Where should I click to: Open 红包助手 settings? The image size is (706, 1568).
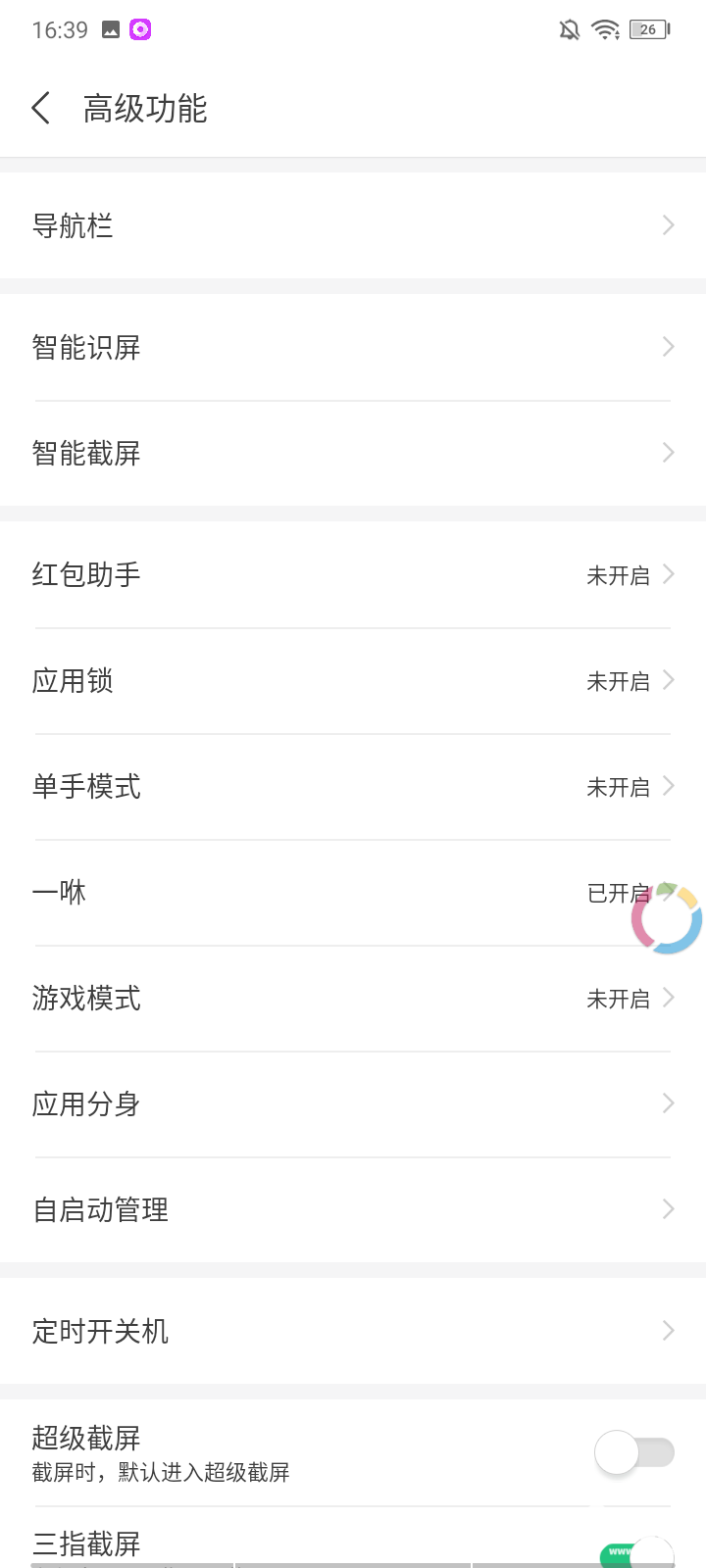click(353, 574)
